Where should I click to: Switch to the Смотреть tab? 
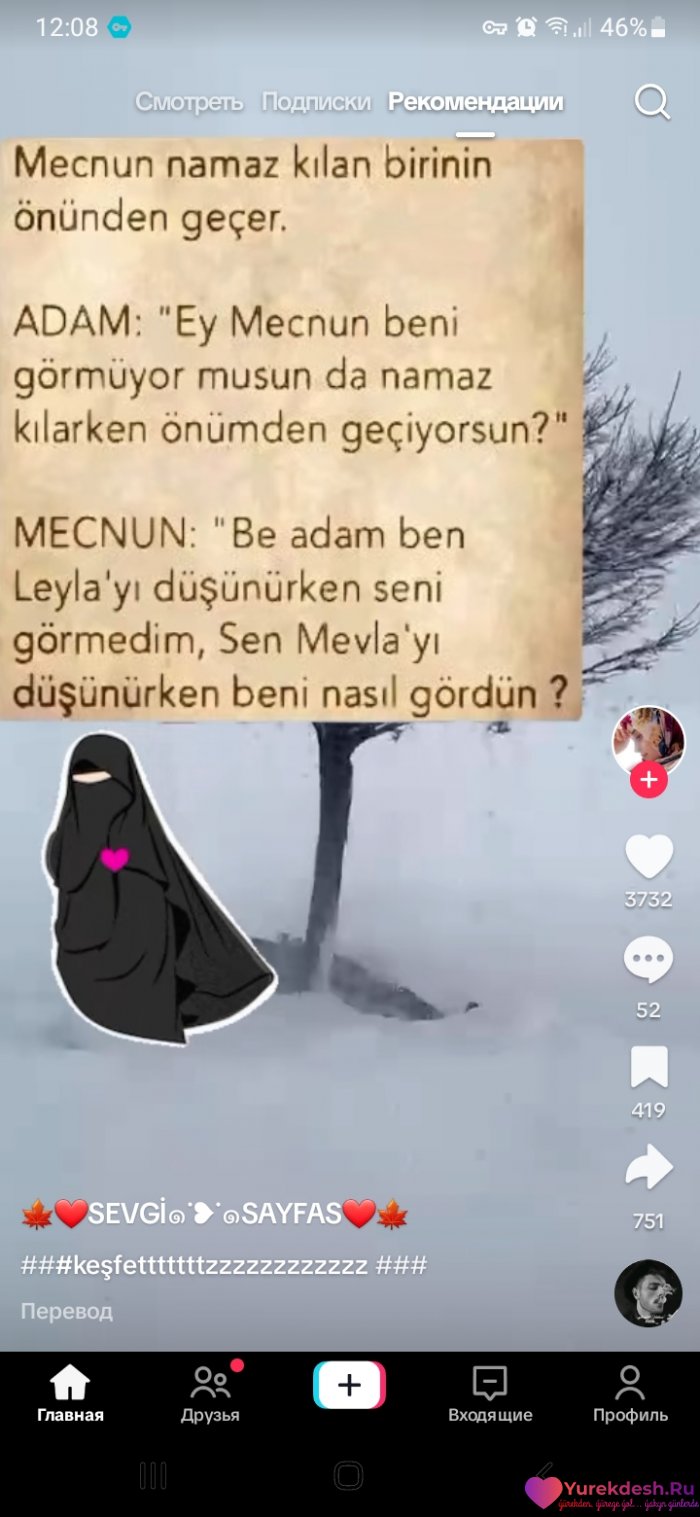coord(189,102)
